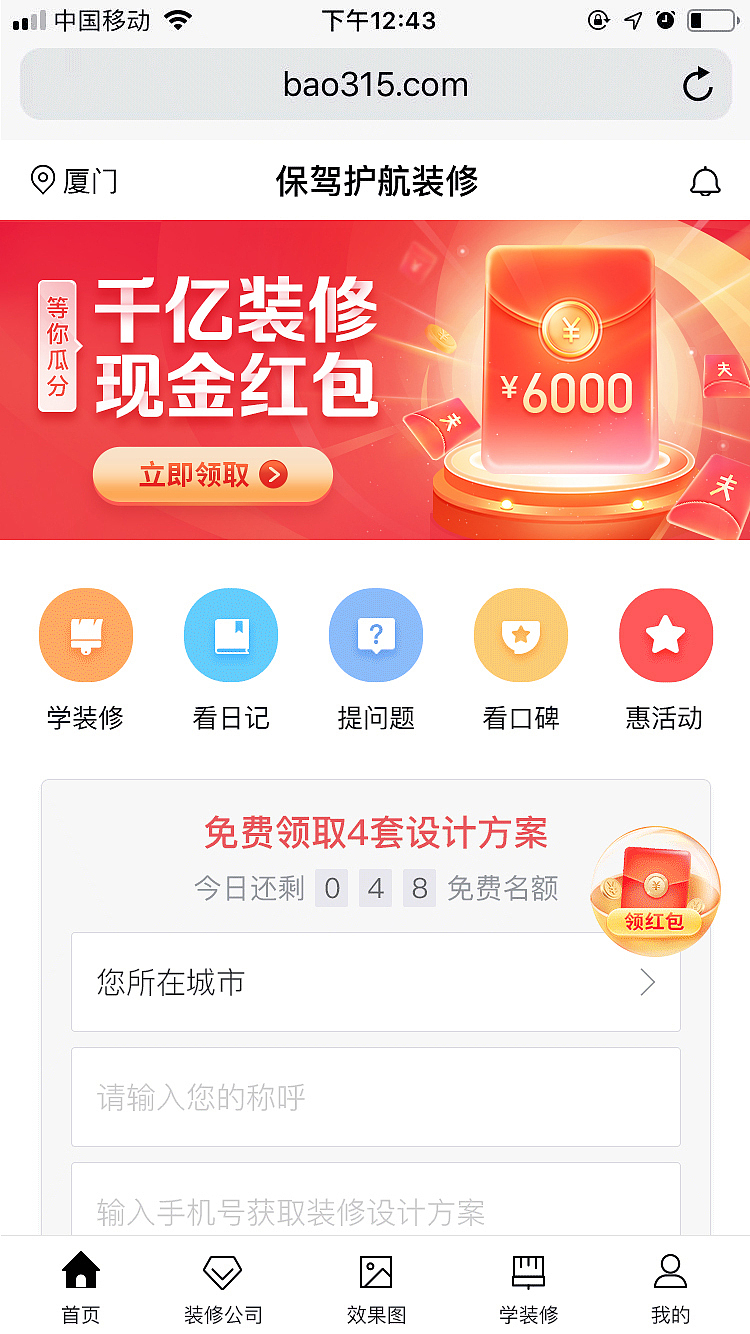The height and width of the screenshot is (1334, 750).
Task: Click the name input 请输入您的称呼
Action: click(376, 1097)
